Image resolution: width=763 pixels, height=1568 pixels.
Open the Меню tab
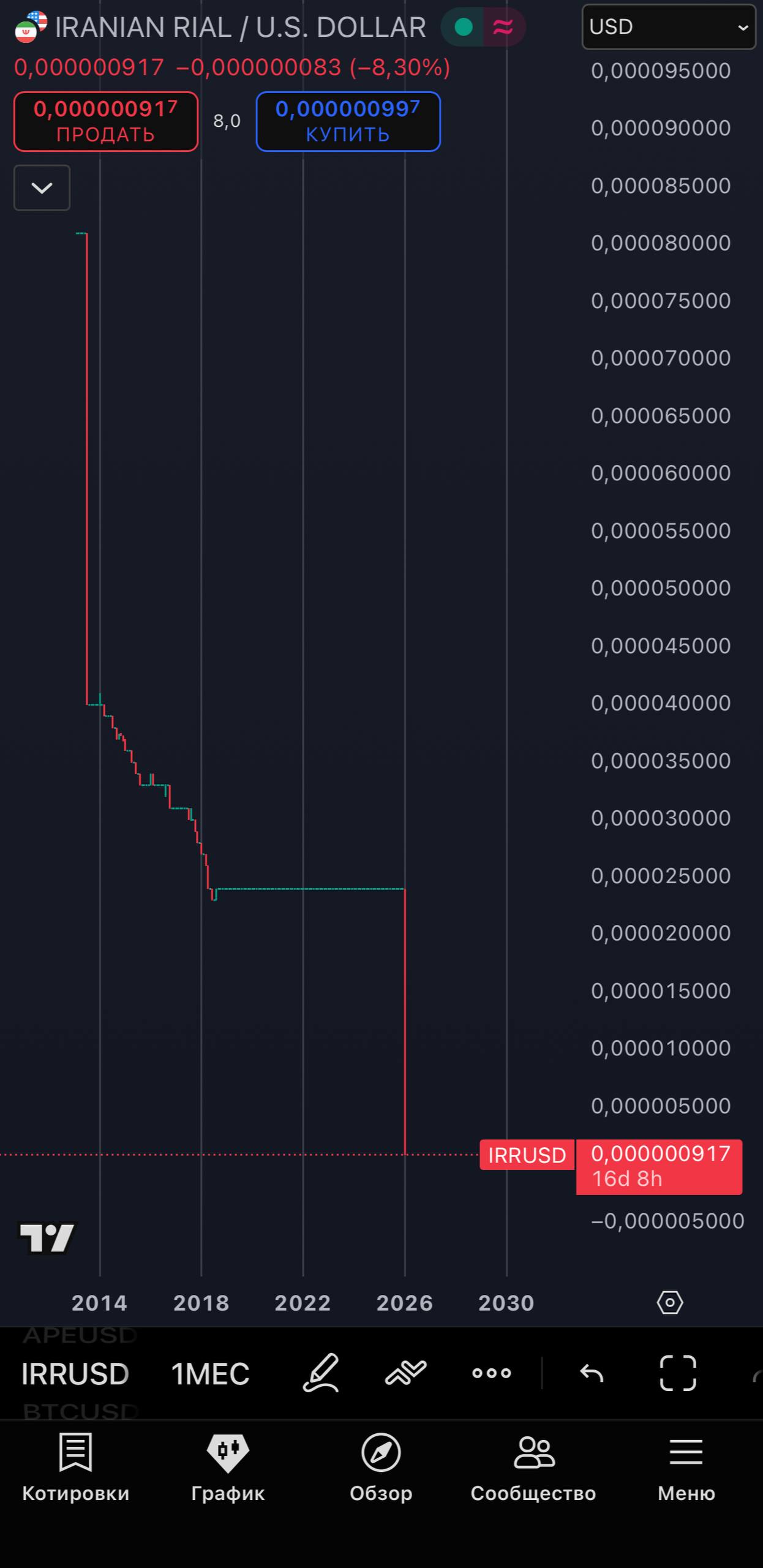pos(686,1468)
